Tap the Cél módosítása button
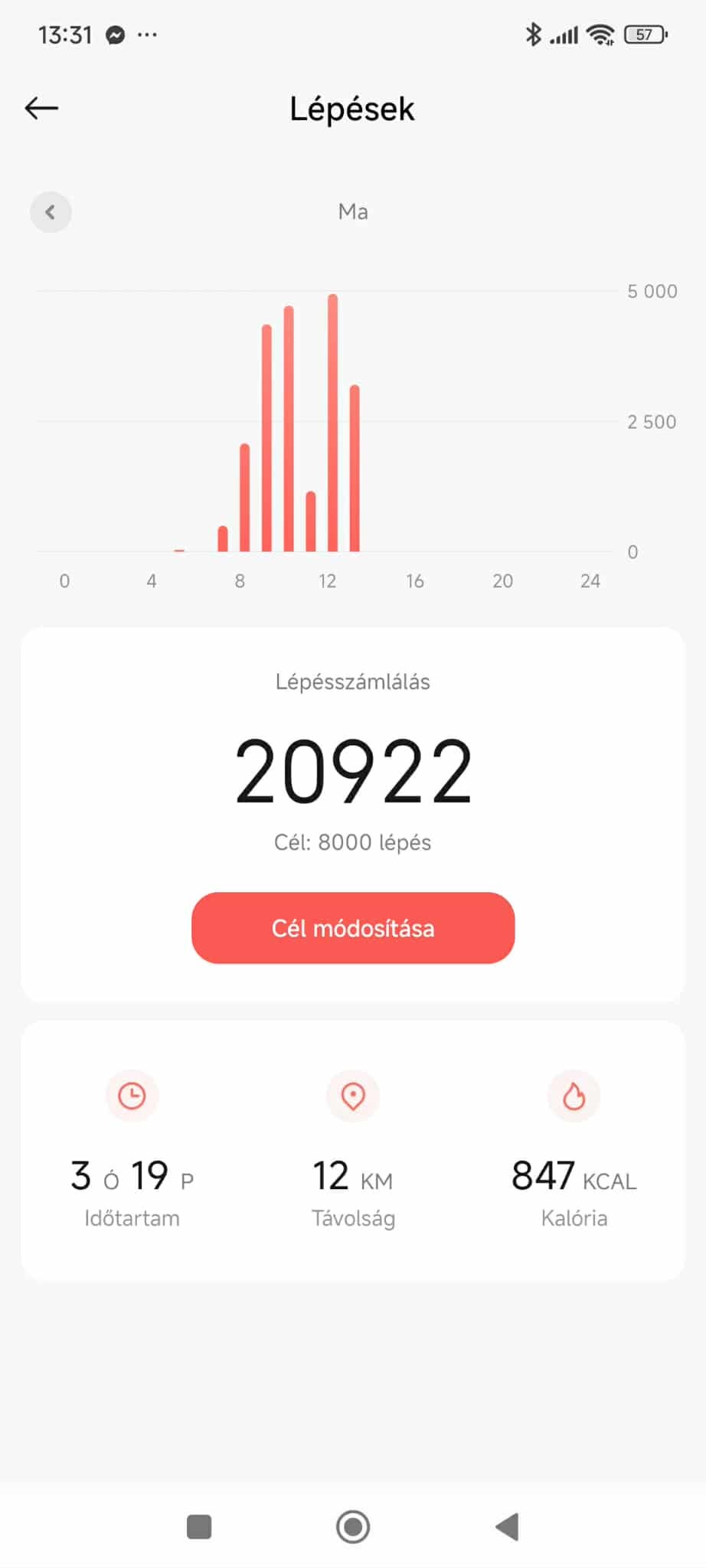Viewport: 706px width, 1568px height. pyautogui.click(x=353, y=928)
